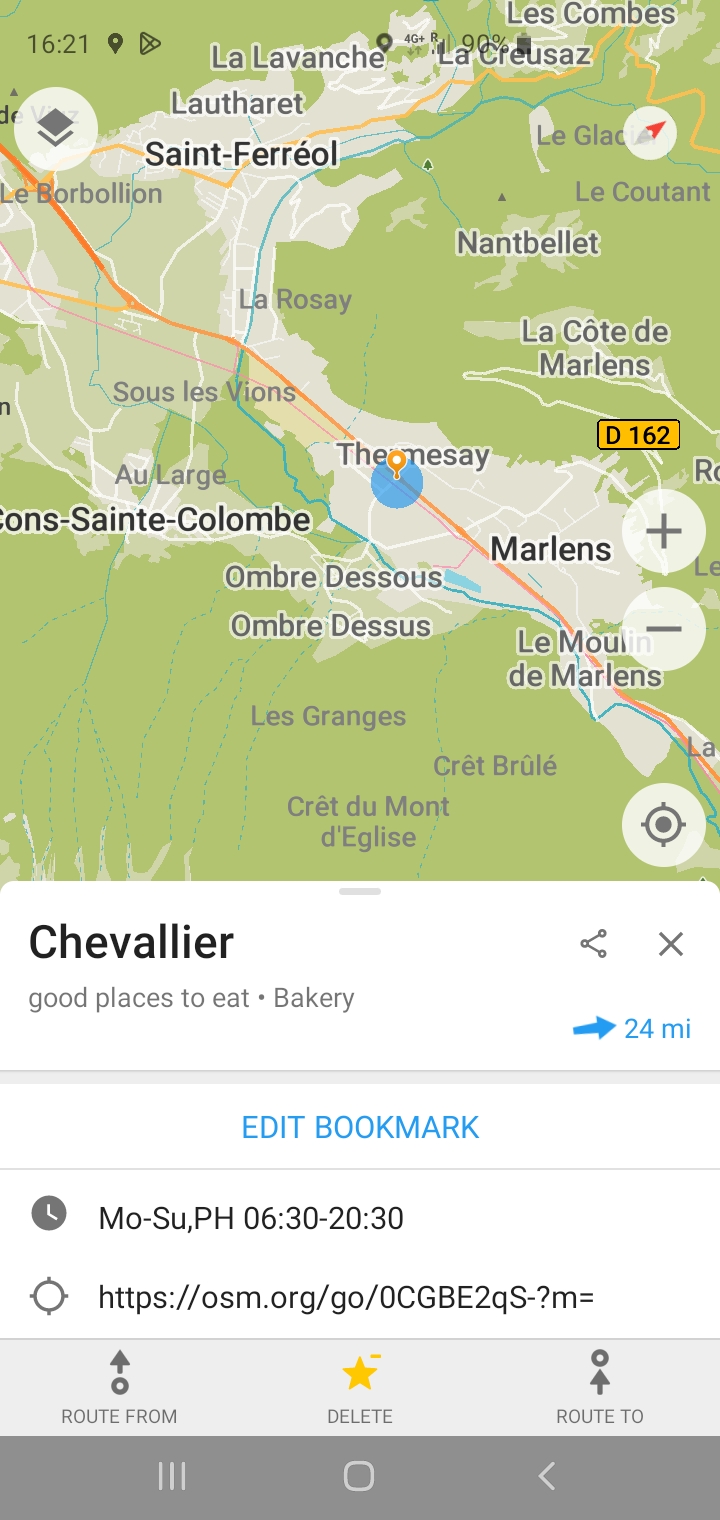This screenshot has height=1520, width=720.
Task: Tap the D 162 road shield label
Action: [x=638, y=435]
